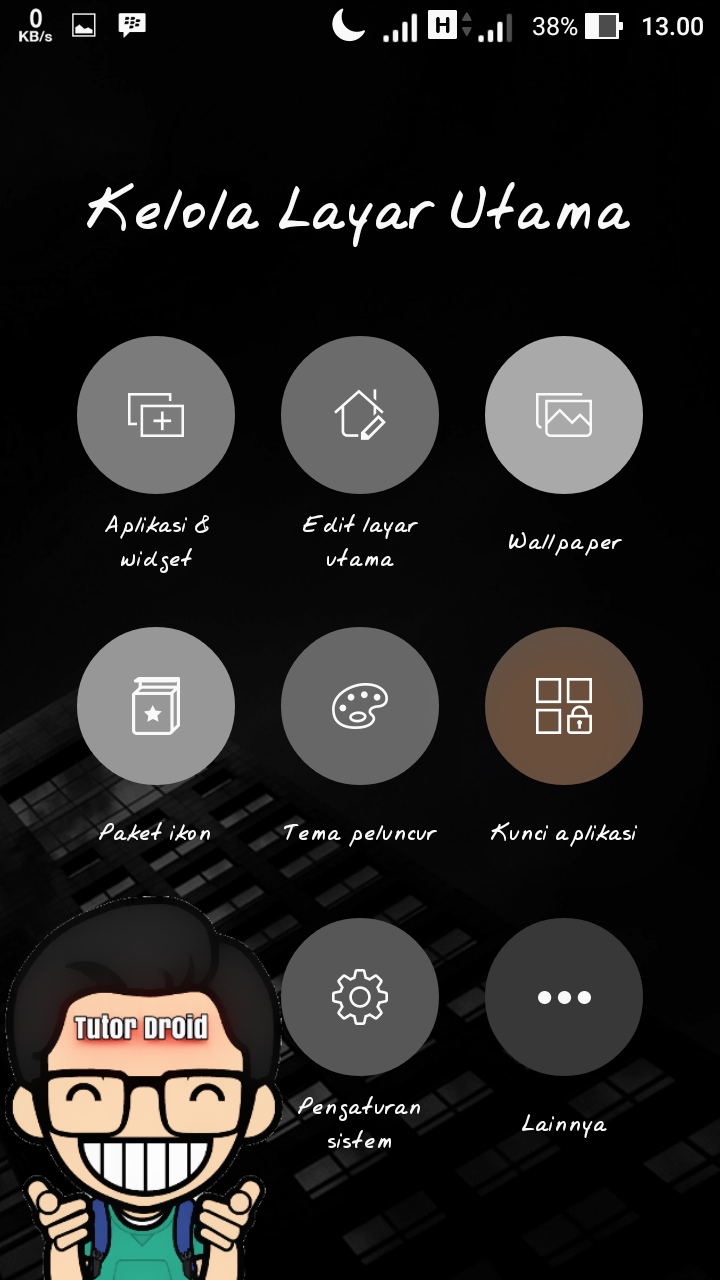Select Edit layar utama
The width and height of the screenshot is (720, 1280).
point(360,415)
